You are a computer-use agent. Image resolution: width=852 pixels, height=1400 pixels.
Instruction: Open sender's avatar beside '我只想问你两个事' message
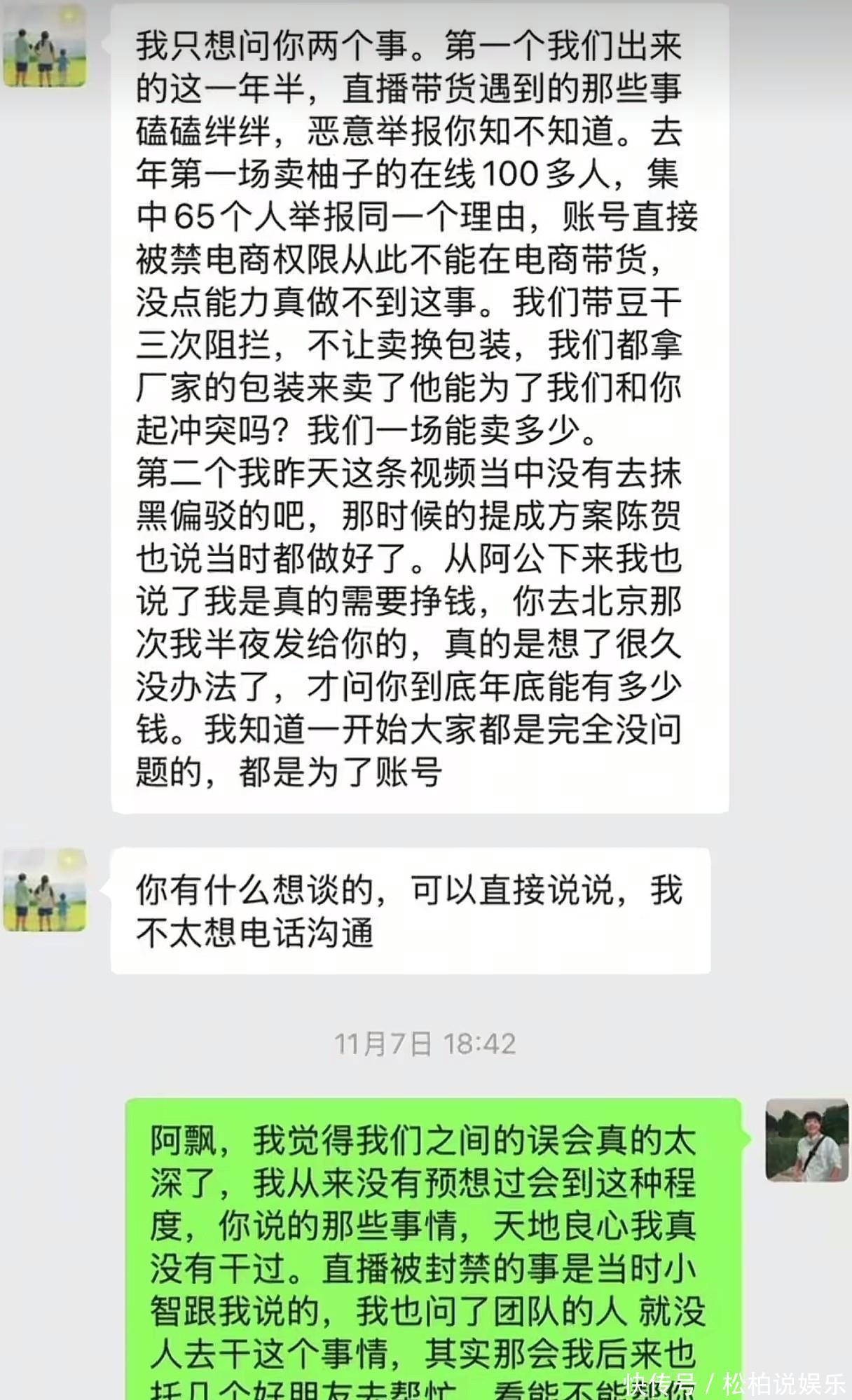tap(45, 46)
